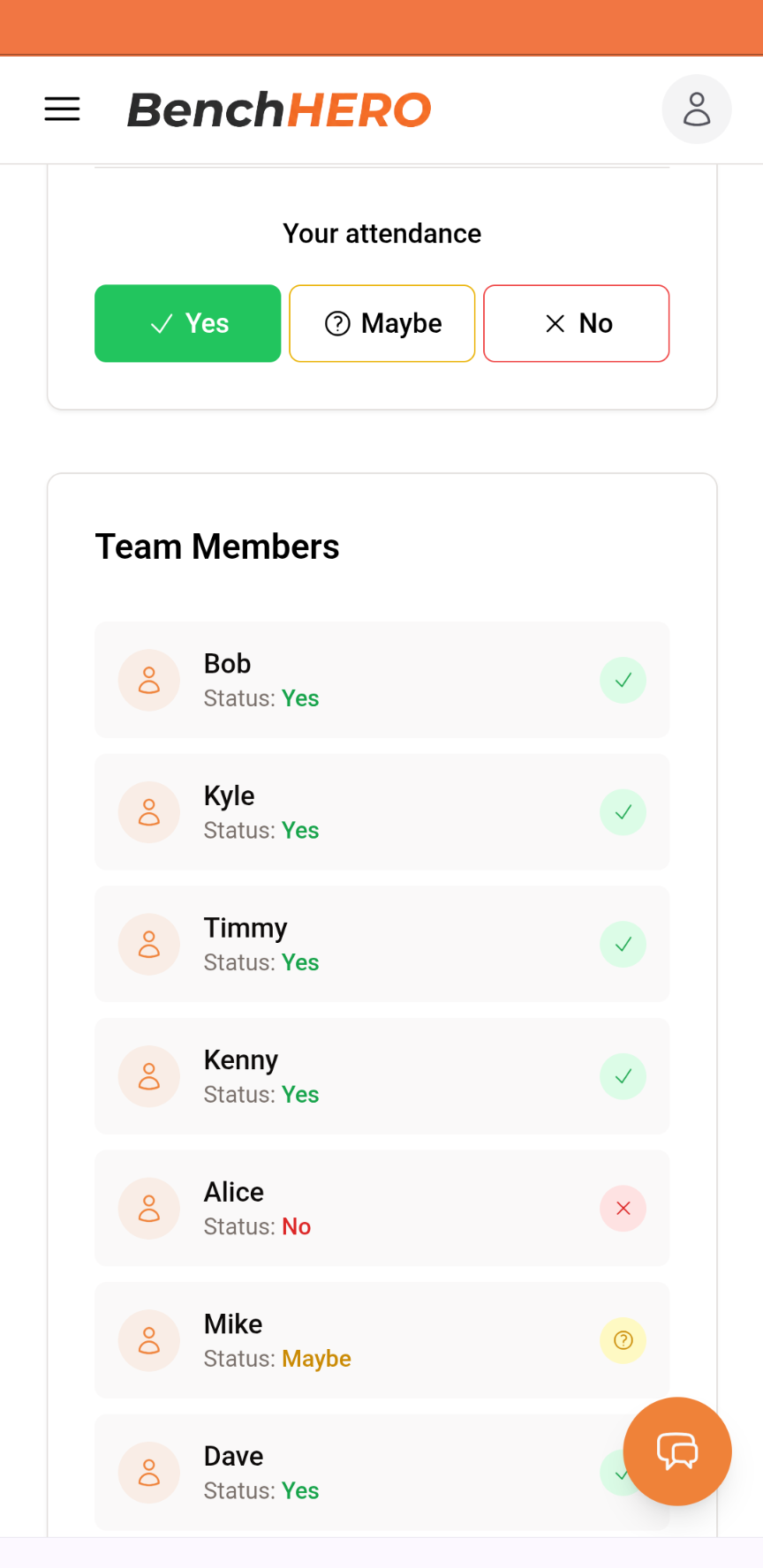The width and height of the screenshot is (763, 1568).
Task: Click the BenchHERO logo
Action: pyautogui.click(x=279, y=109)
